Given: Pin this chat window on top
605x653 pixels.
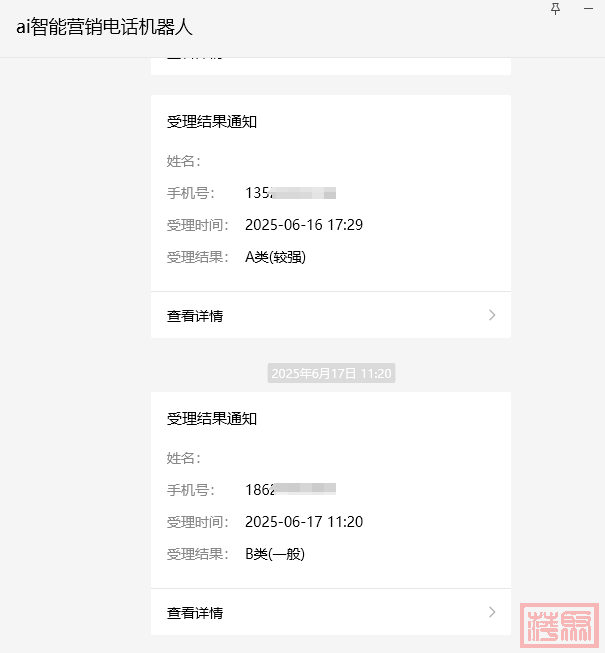Looking at the screenshot, I should pyautogui.click(x=556, y=8).
